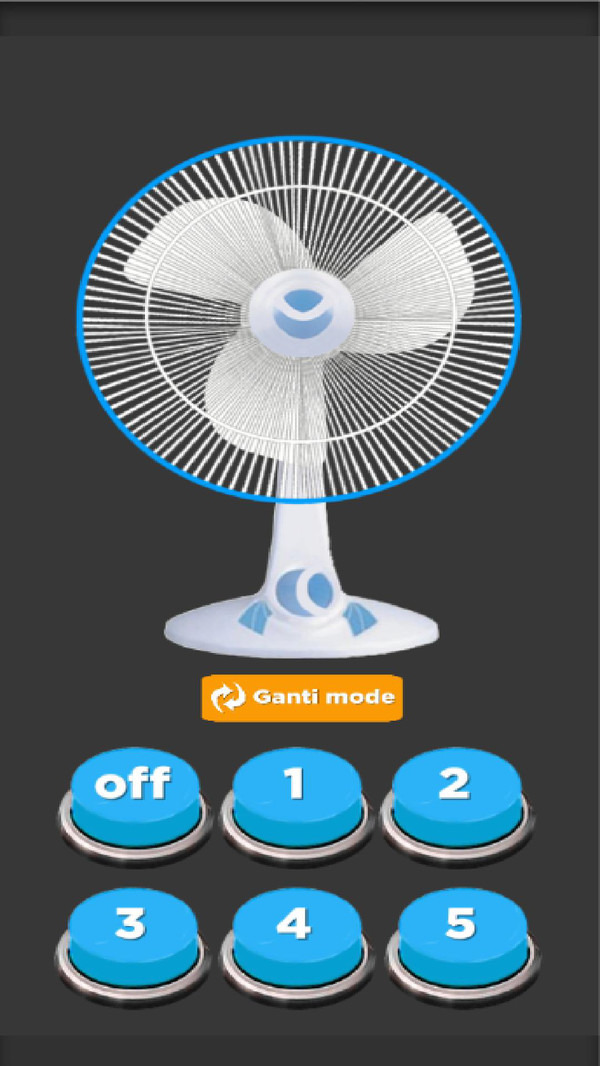Viewport: 600px width, 1066px height.
Task: Select fan speed 2
Action: click(456, 790)
